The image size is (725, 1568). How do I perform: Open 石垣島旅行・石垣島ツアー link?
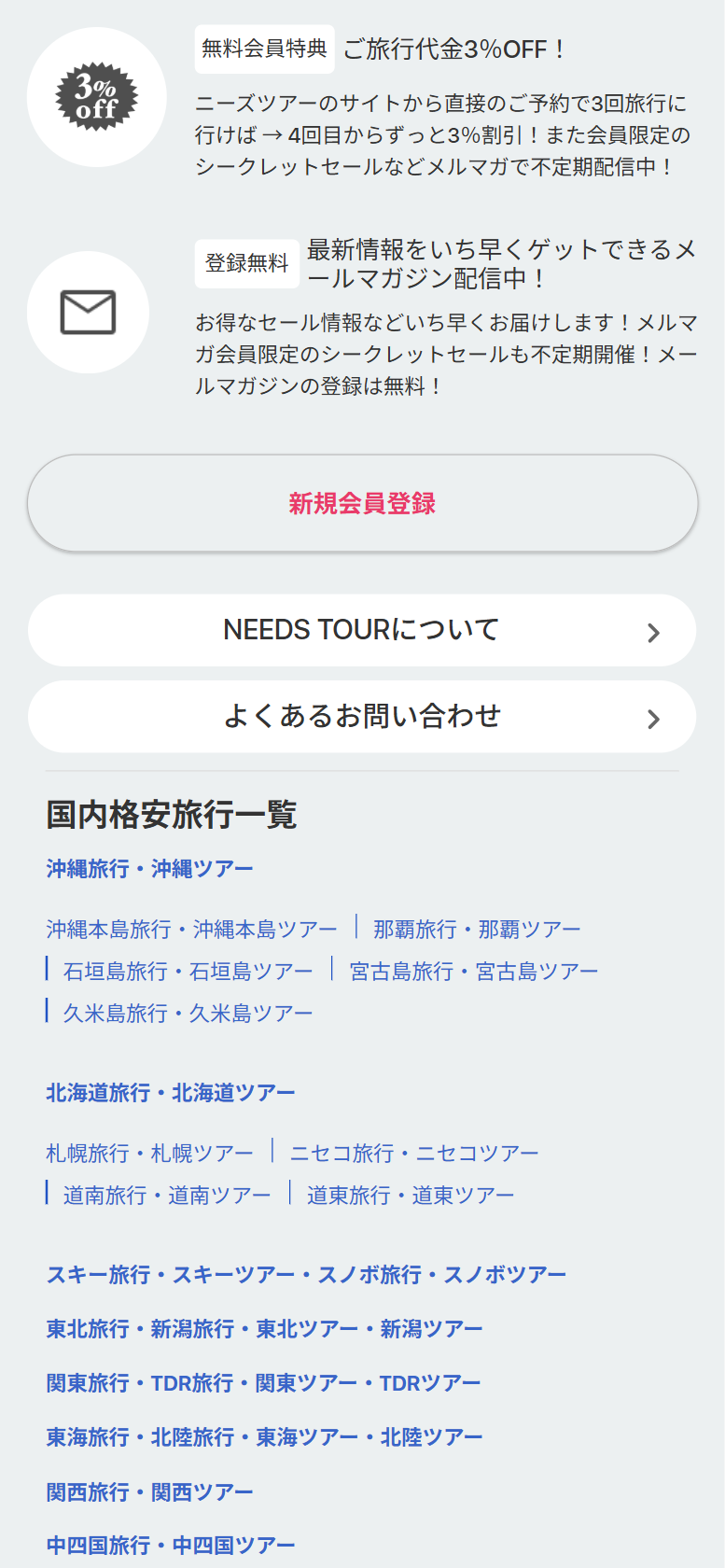(188, 972)
